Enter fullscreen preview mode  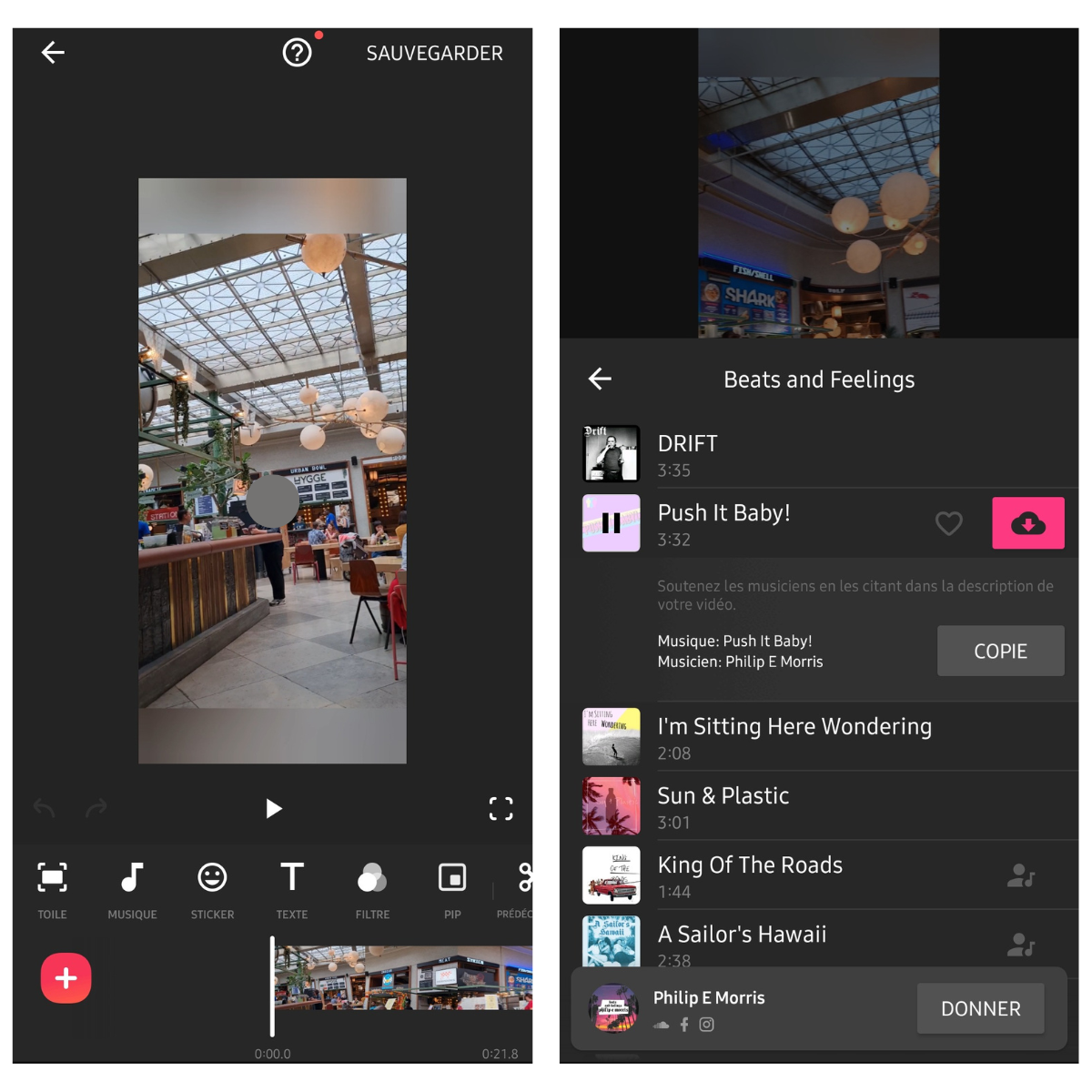coord(500,808)
